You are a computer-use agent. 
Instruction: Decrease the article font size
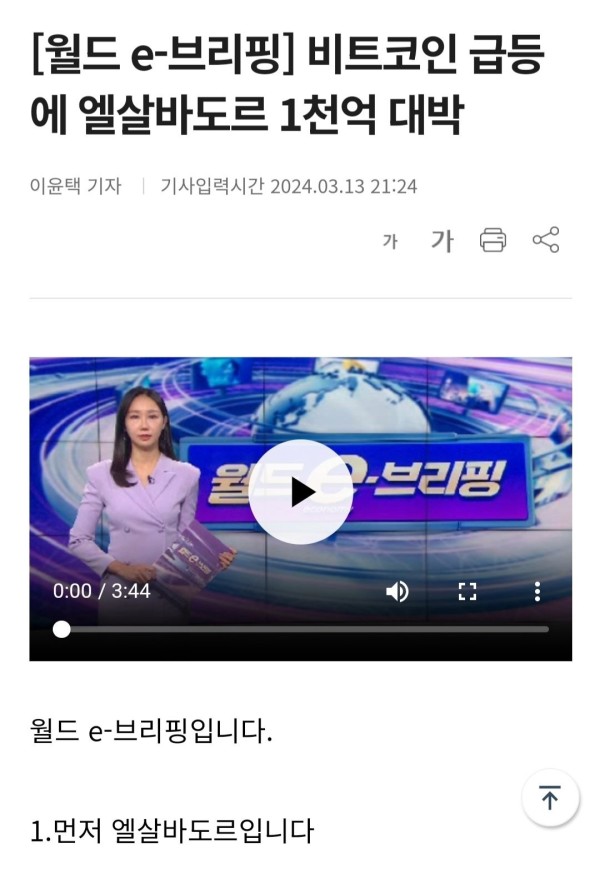(390, 241)
